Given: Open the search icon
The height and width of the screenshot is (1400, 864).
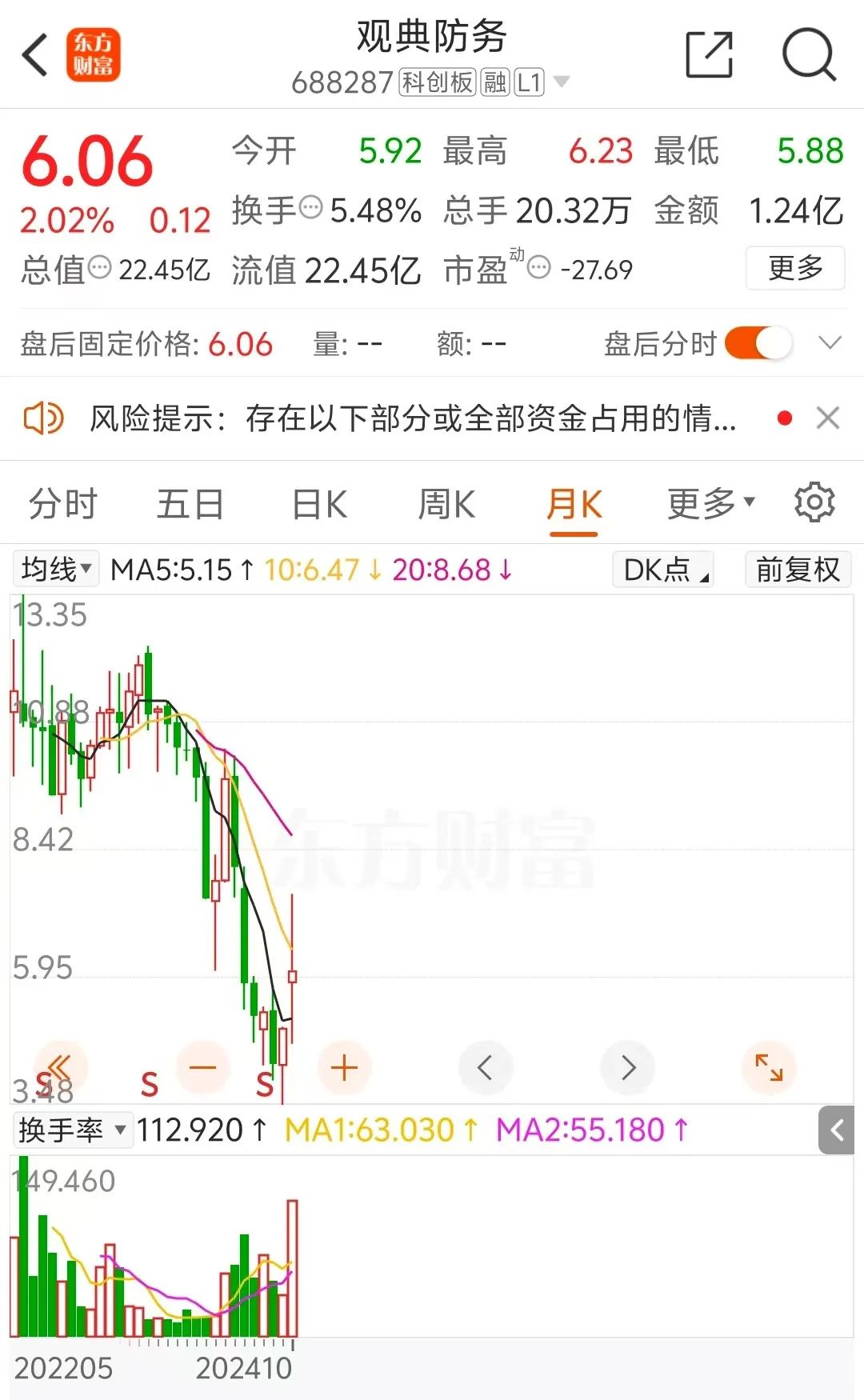Looking at the screenshot, I should coord(809,55).
